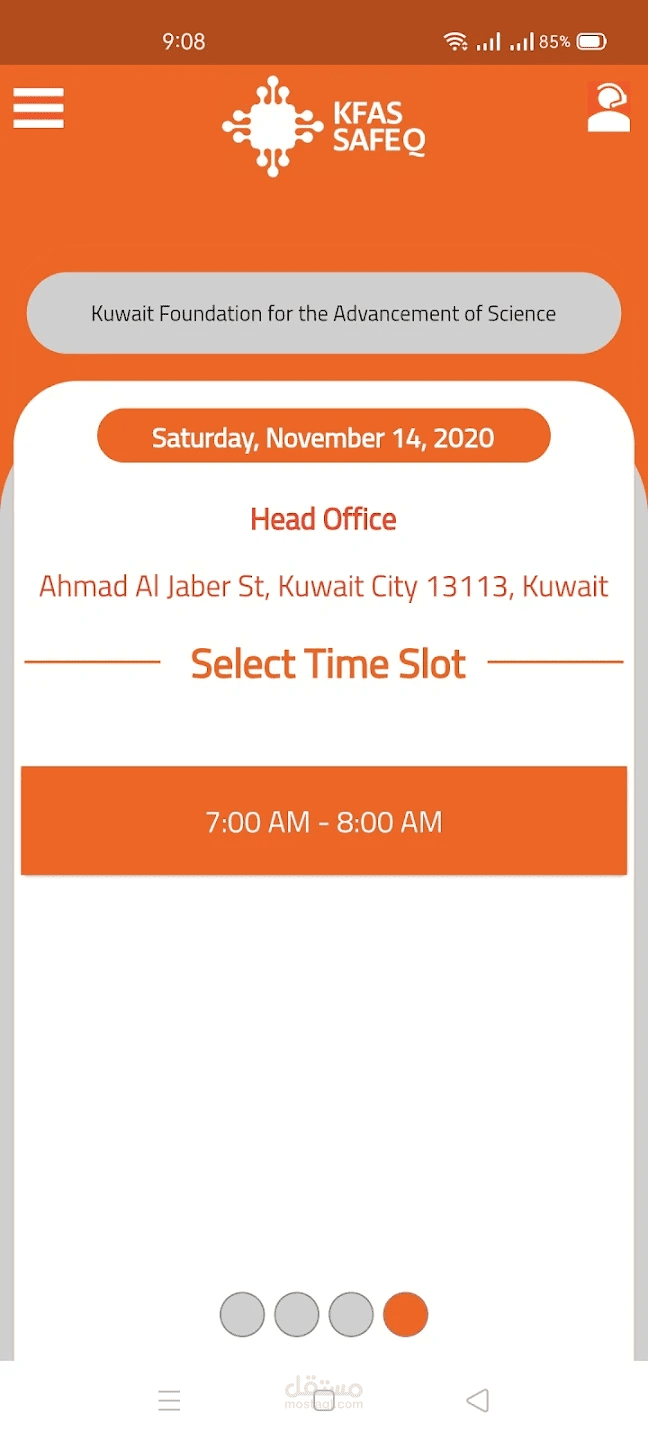Jump to the third step indicator dot
This screenshot has height=1440, width=648.
point(351,1314)
